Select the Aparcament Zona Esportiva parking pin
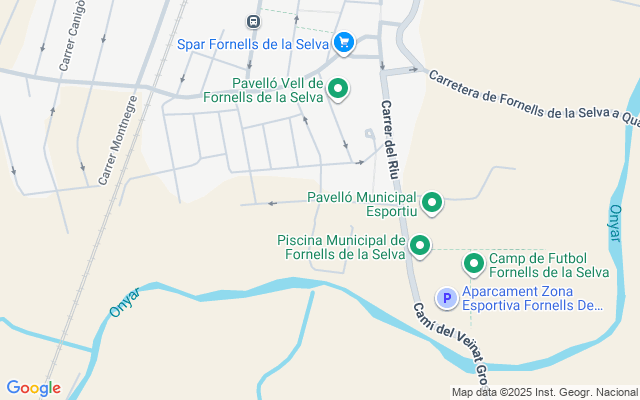 (x=447, y=298)
